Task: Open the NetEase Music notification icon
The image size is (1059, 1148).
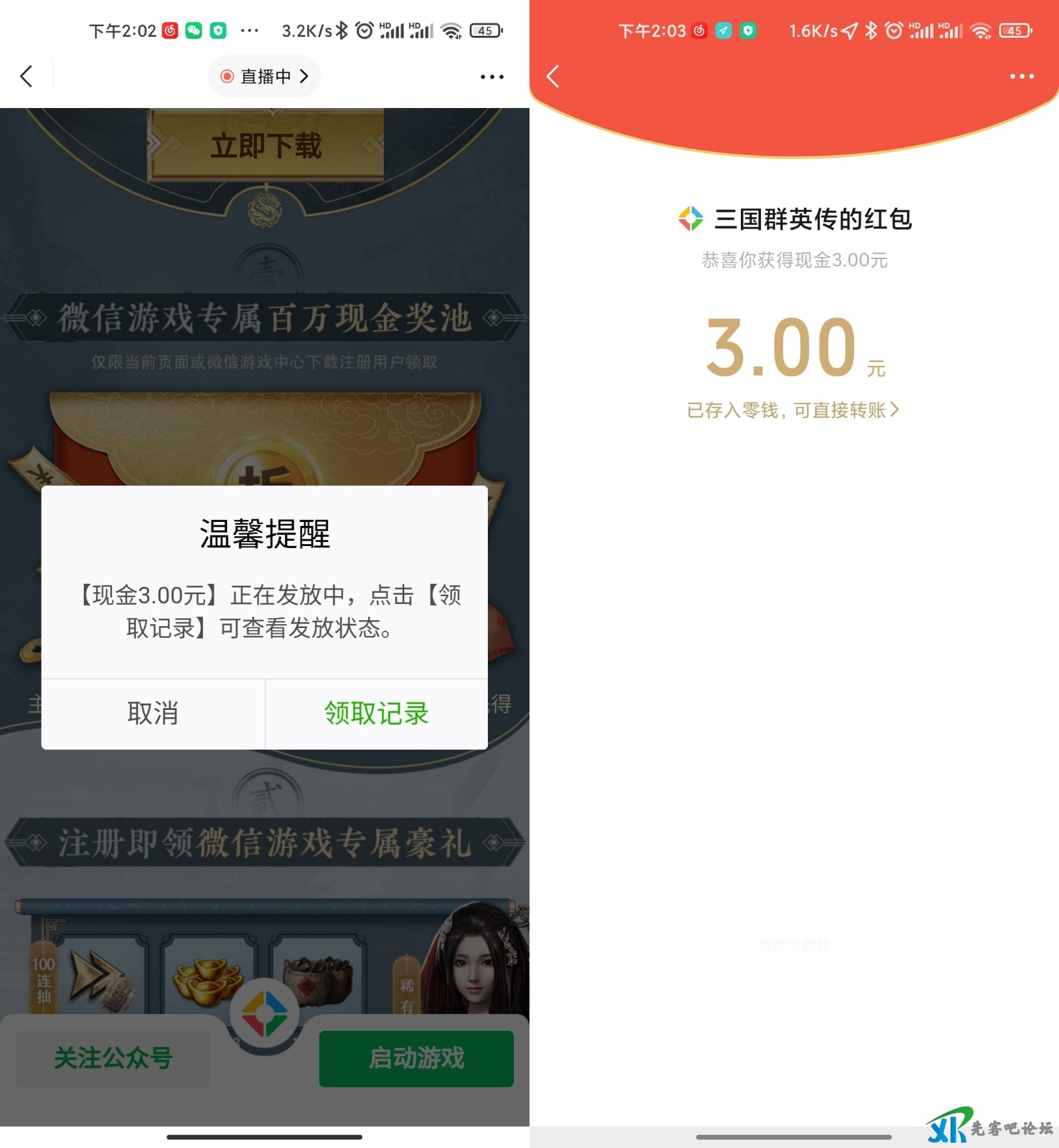Action: (168, 29)
